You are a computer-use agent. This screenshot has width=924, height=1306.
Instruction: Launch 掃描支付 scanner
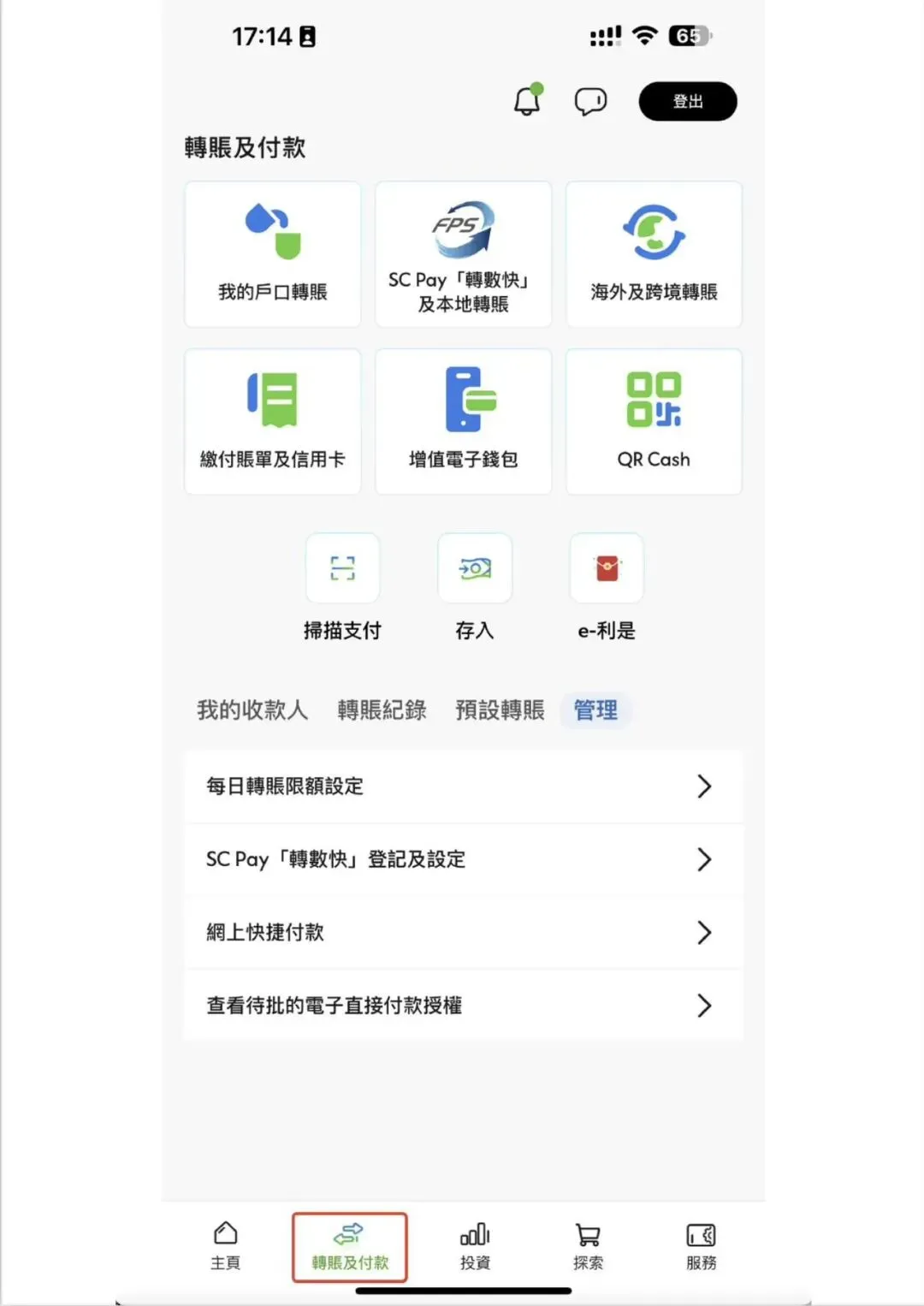[342, 587]
